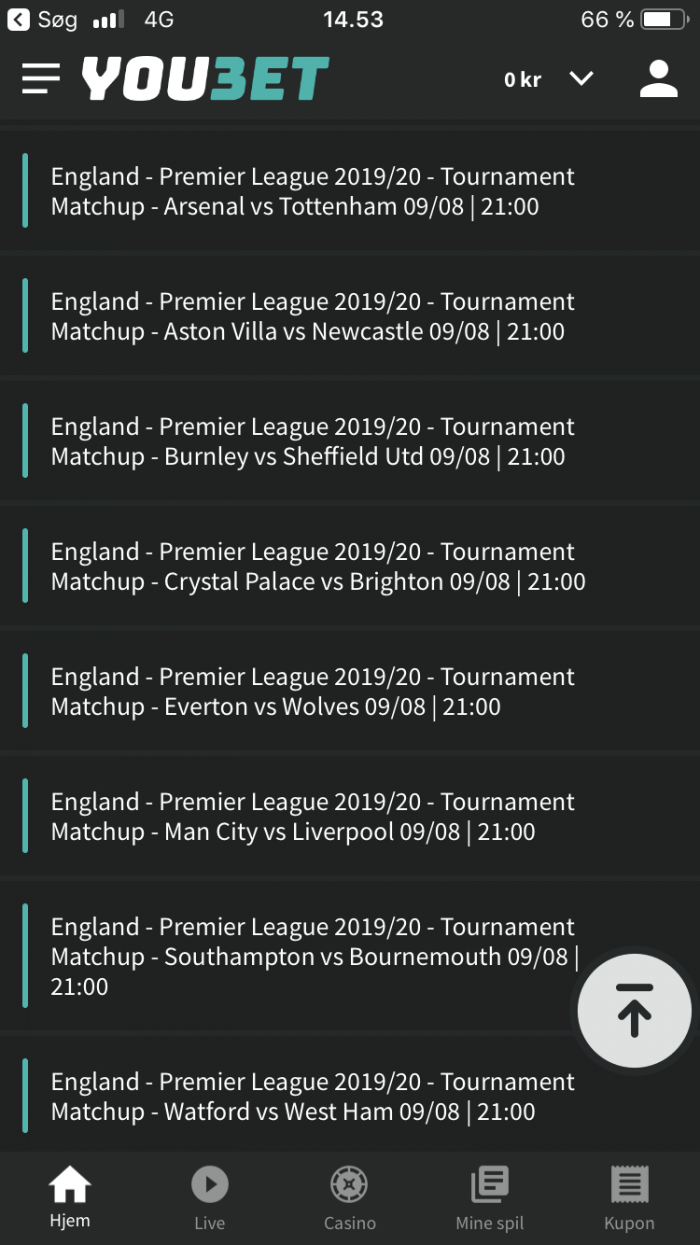Open the Kupon tab
Viewport: 700px width, 1245px height.
pyautogui.click(x=629, y=1198)
